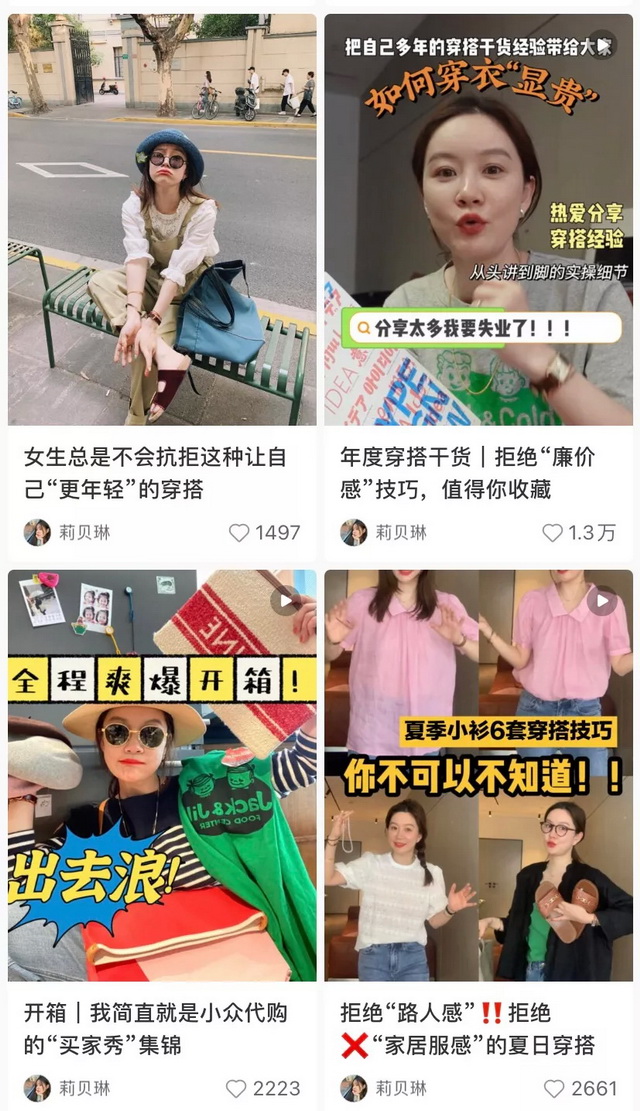Like the post with 1.3万 likes
The height and width of the screenshot is (1111, 640).
[552, 533]
